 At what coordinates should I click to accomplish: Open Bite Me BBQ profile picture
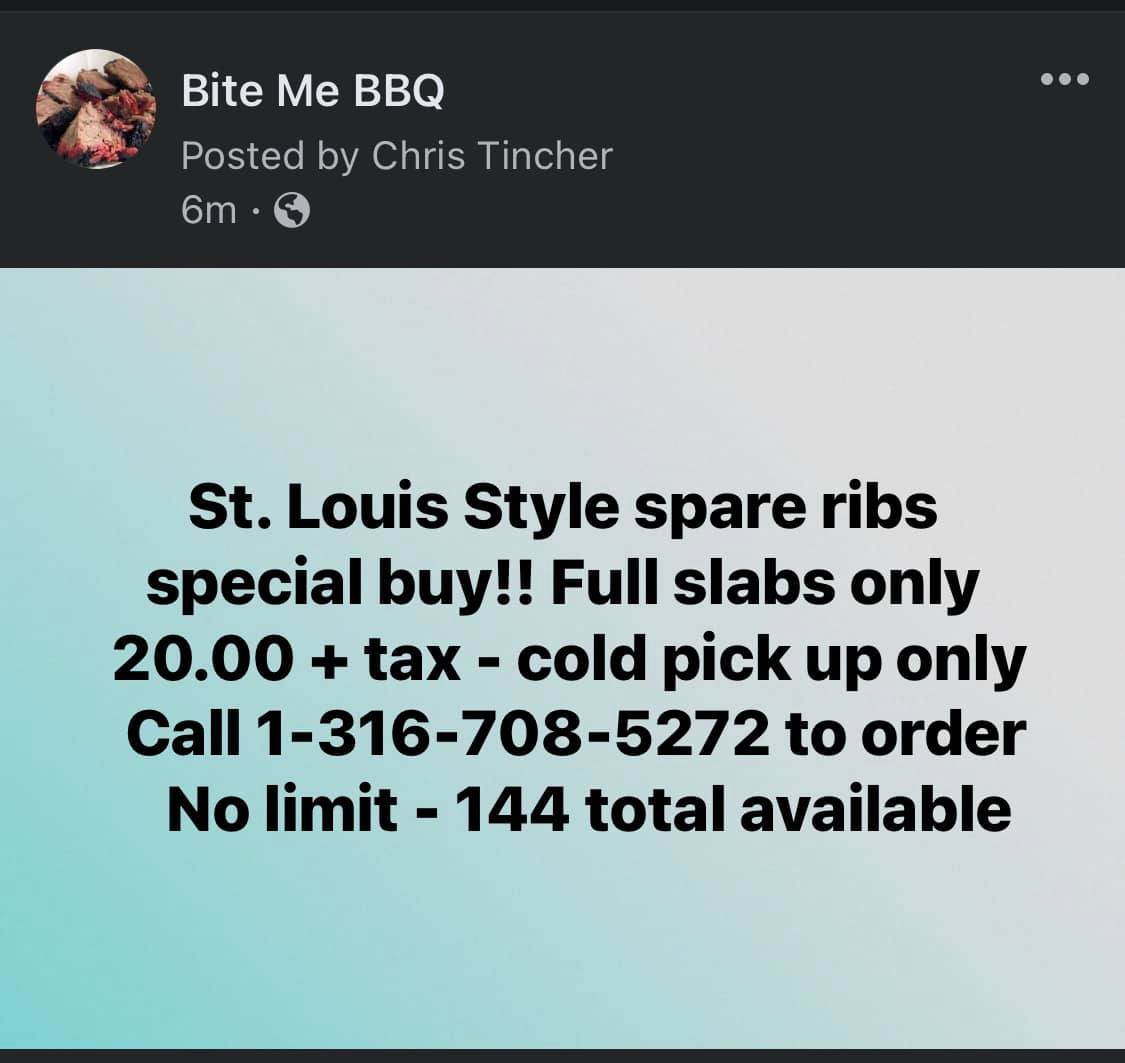click(96, 111)
